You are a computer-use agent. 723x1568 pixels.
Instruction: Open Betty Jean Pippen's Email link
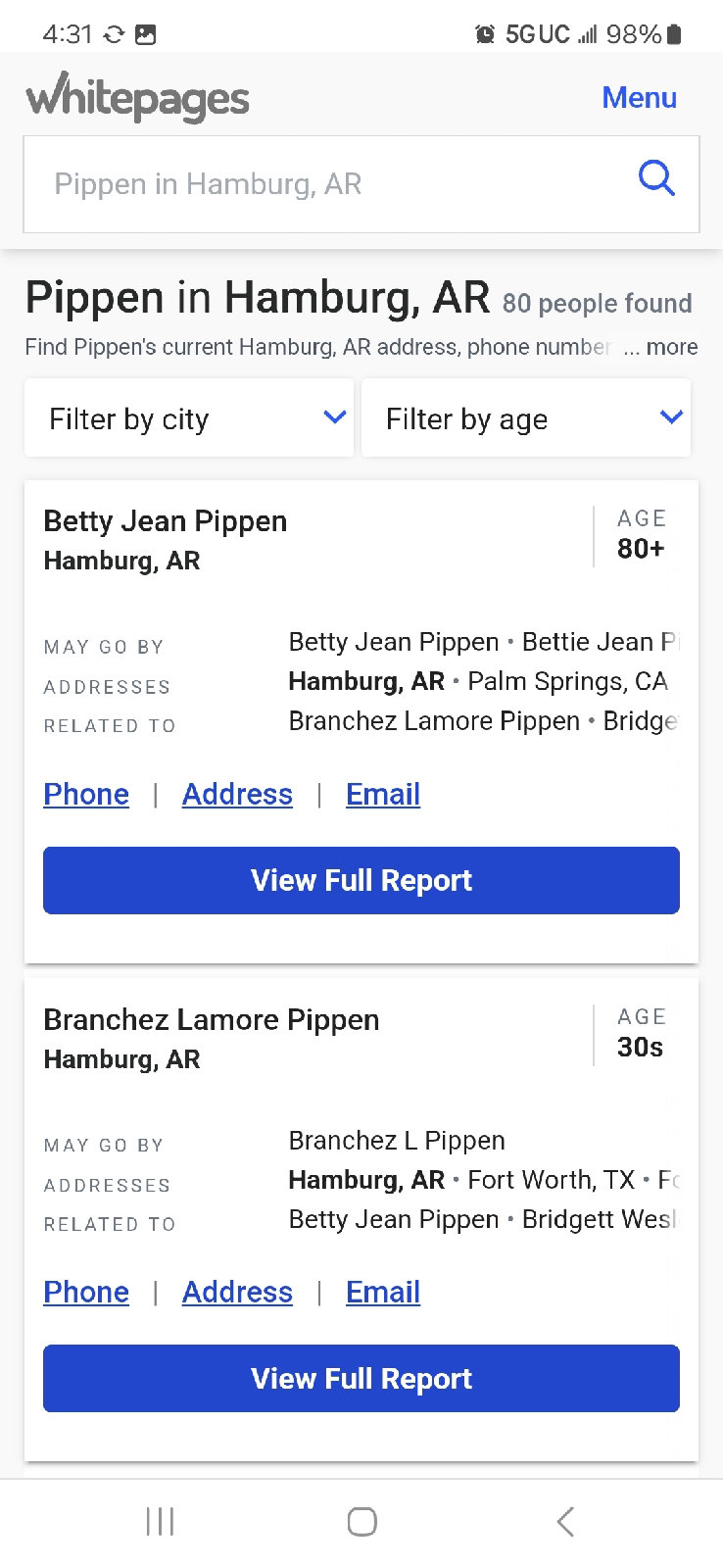pyautogui.click(x=383, y=794)
